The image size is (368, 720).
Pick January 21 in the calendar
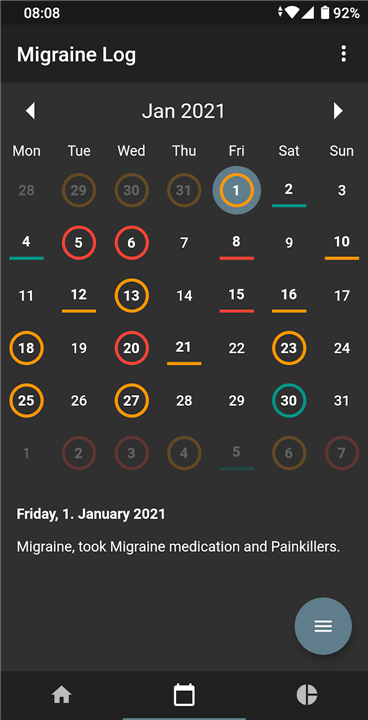pos(184,348)
